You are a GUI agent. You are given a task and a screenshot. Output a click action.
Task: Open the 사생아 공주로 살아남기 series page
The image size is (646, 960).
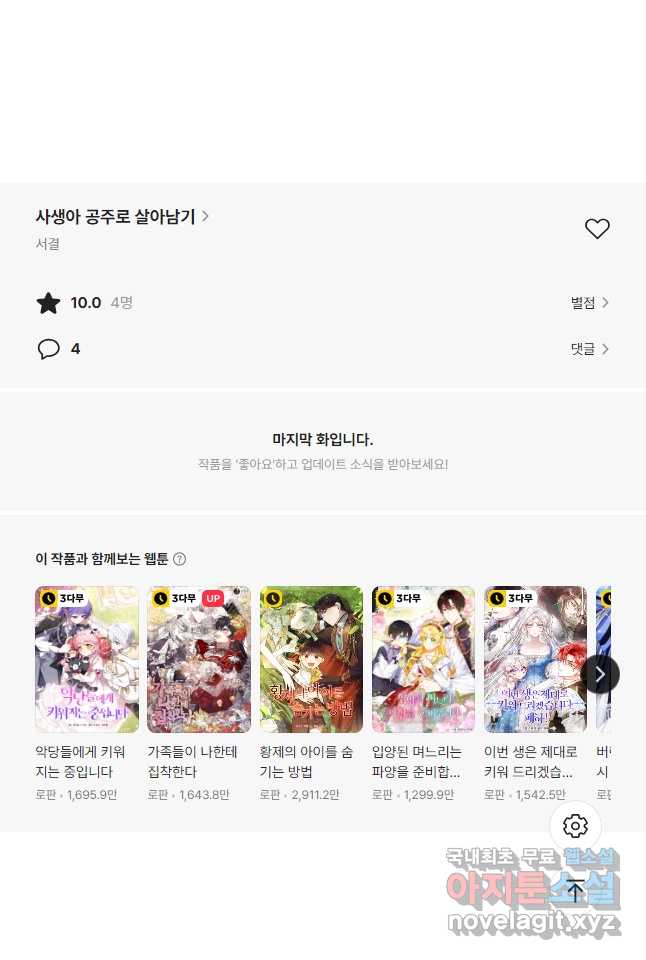point(122,216)
